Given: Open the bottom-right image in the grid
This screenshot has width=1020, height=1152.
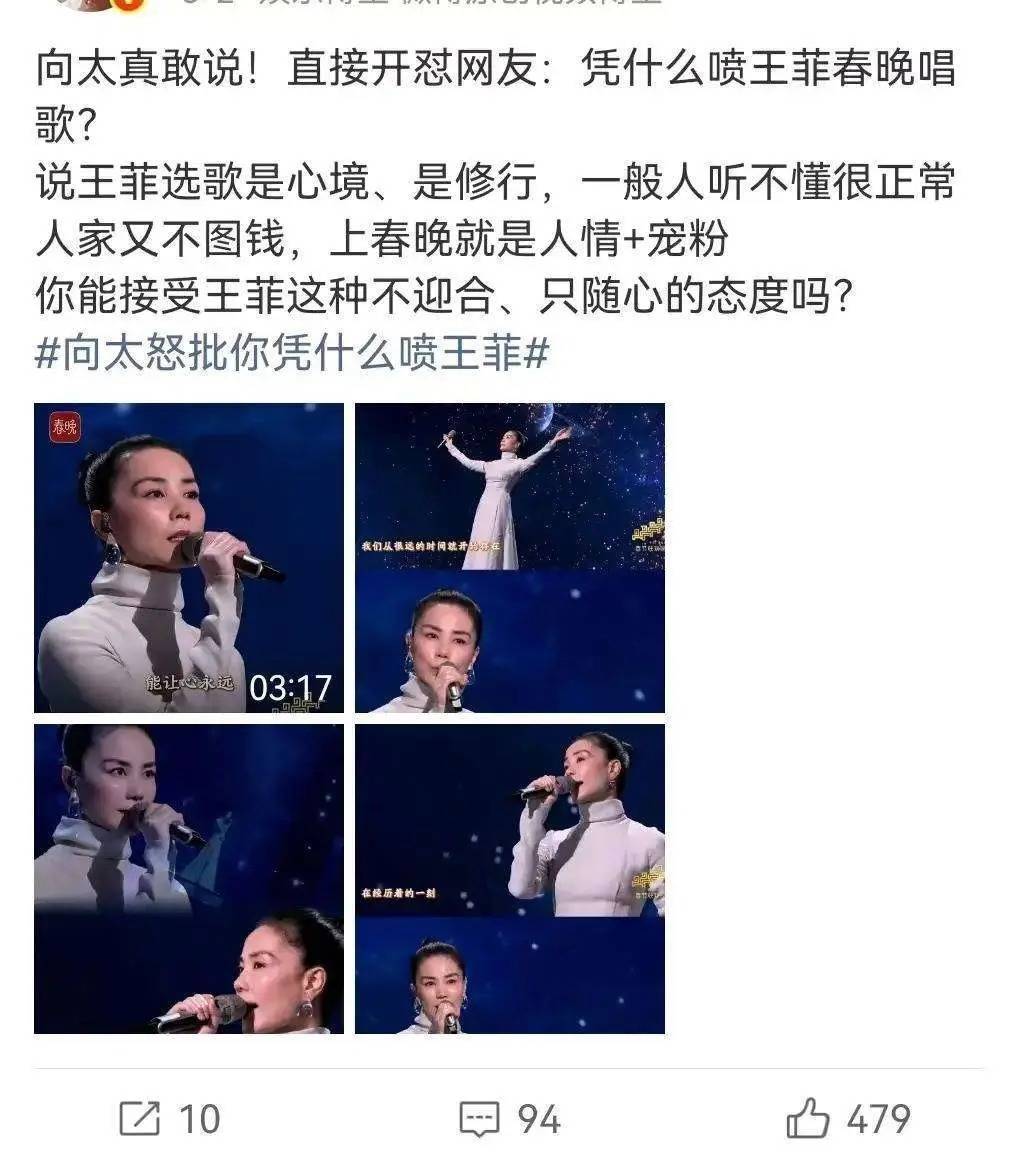Looking at the screenshot, I should click(510, 879).
